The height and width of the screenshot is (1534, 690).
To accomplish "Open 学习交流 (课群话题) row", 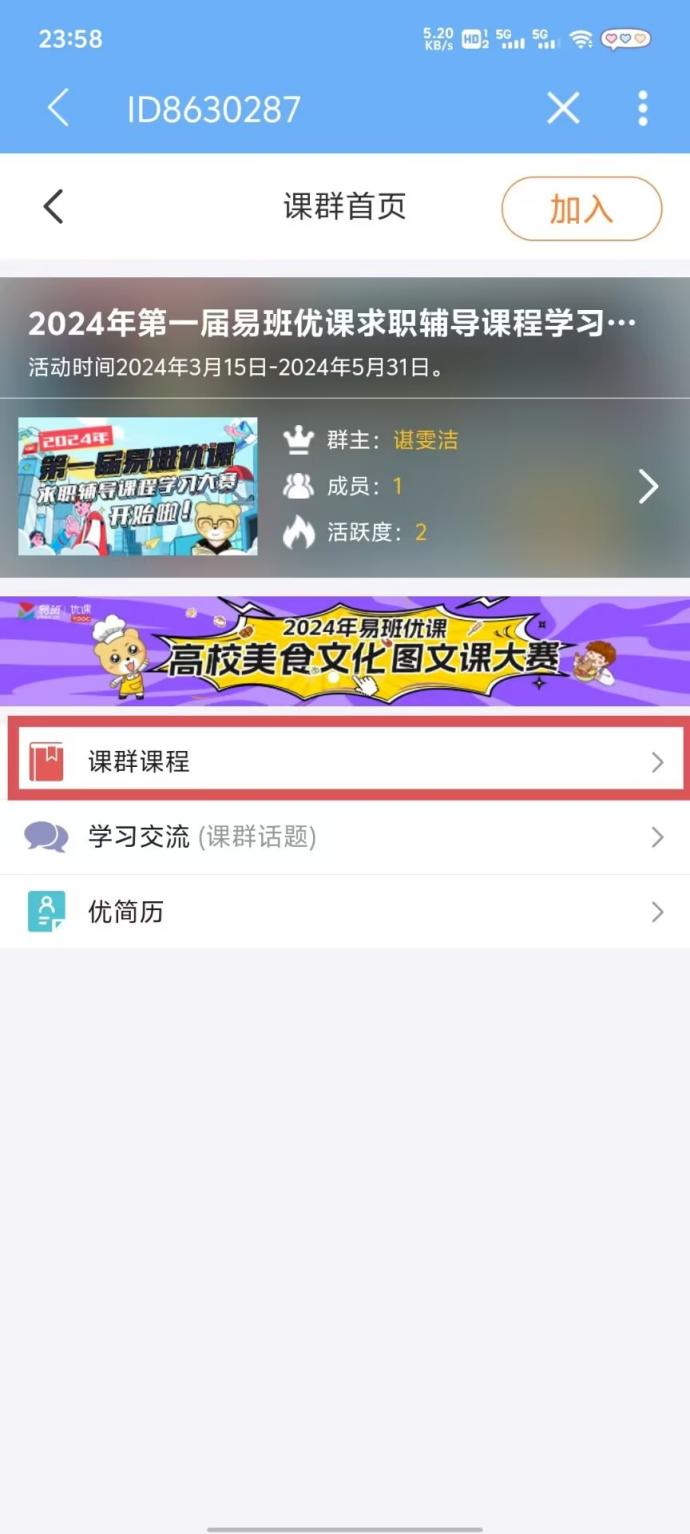I will click(345, 837).
